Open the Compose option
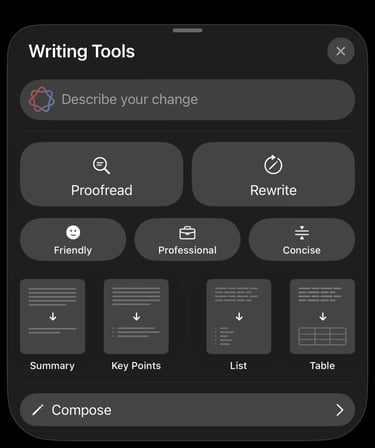The image size is (375, 448). tap(187, 410)
